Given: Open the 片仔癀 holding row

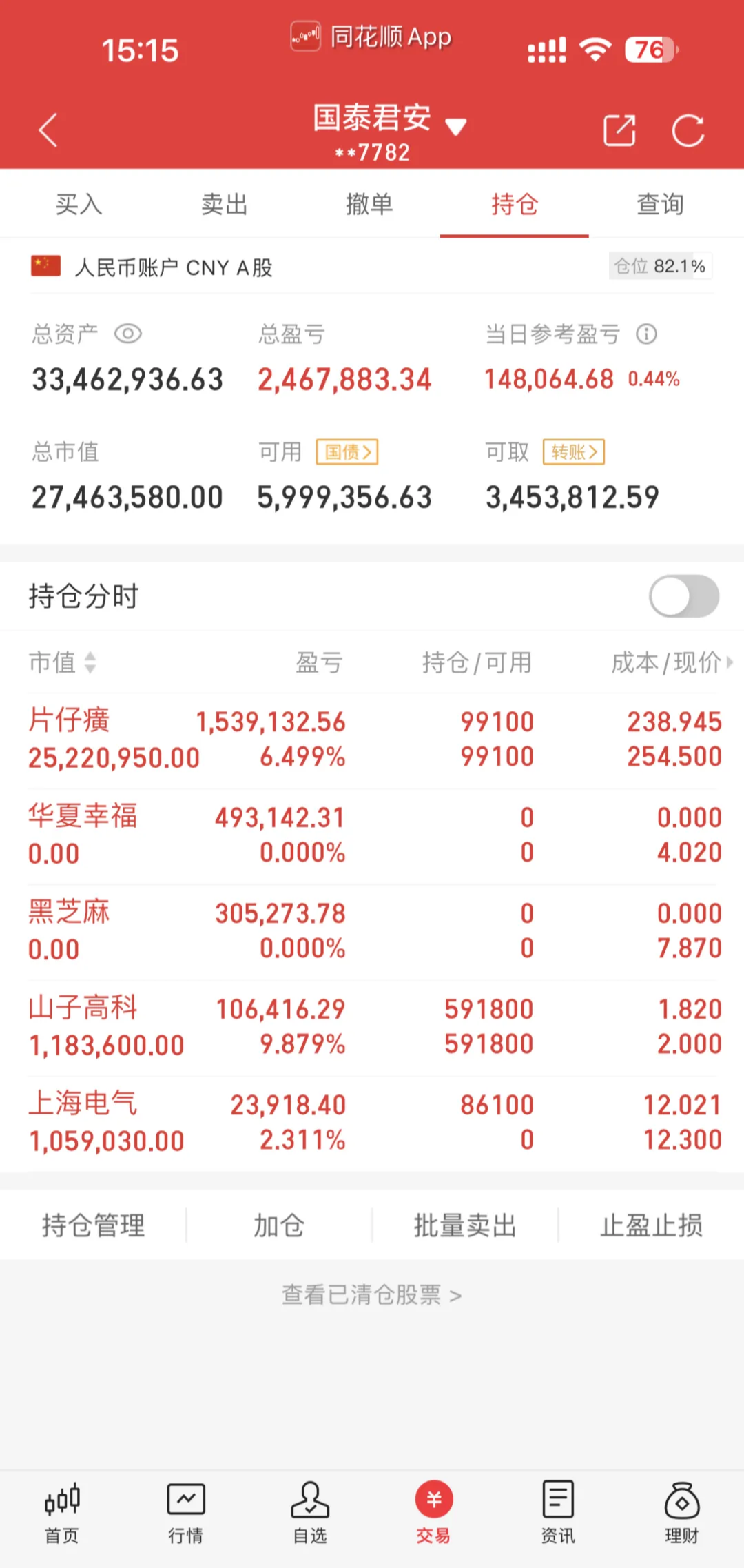Looking at the screenshot, I should point(372,740).
